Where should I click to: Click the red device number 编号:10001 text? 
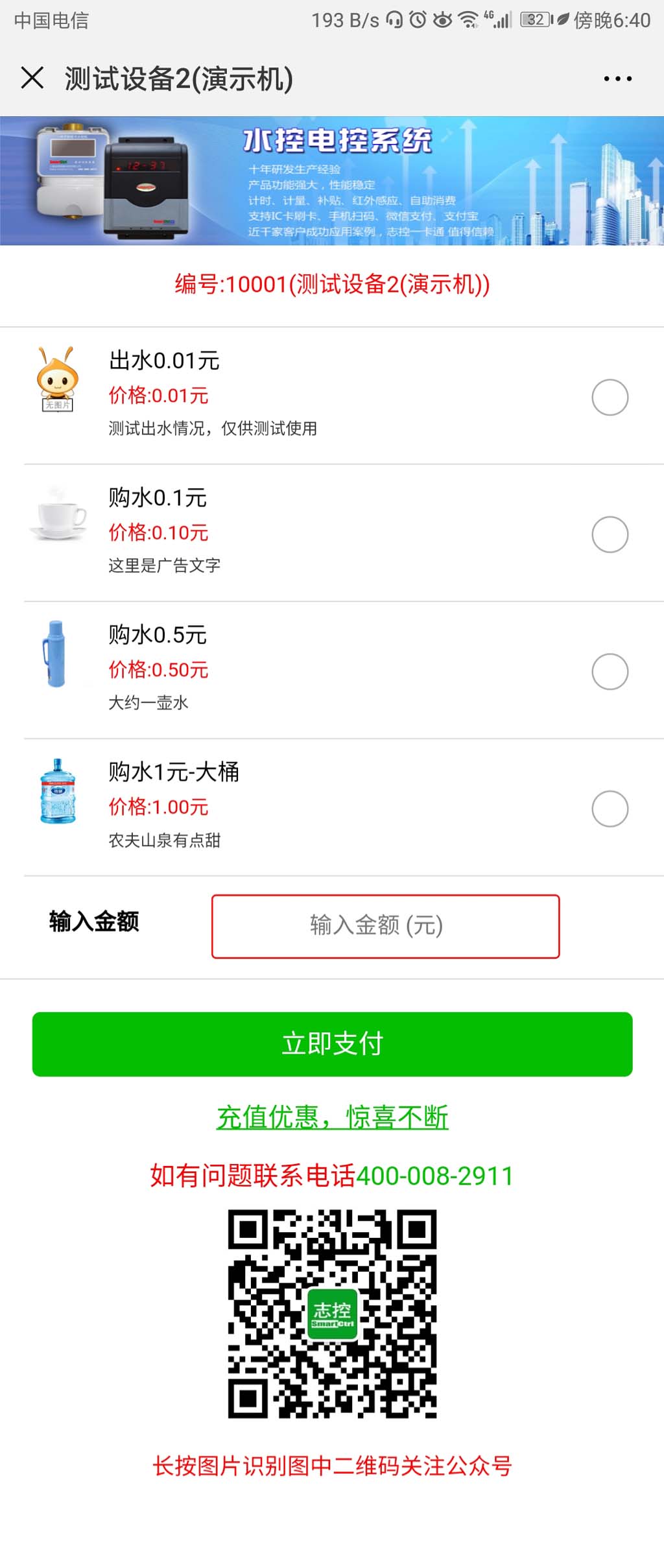(x=332, y=285)
